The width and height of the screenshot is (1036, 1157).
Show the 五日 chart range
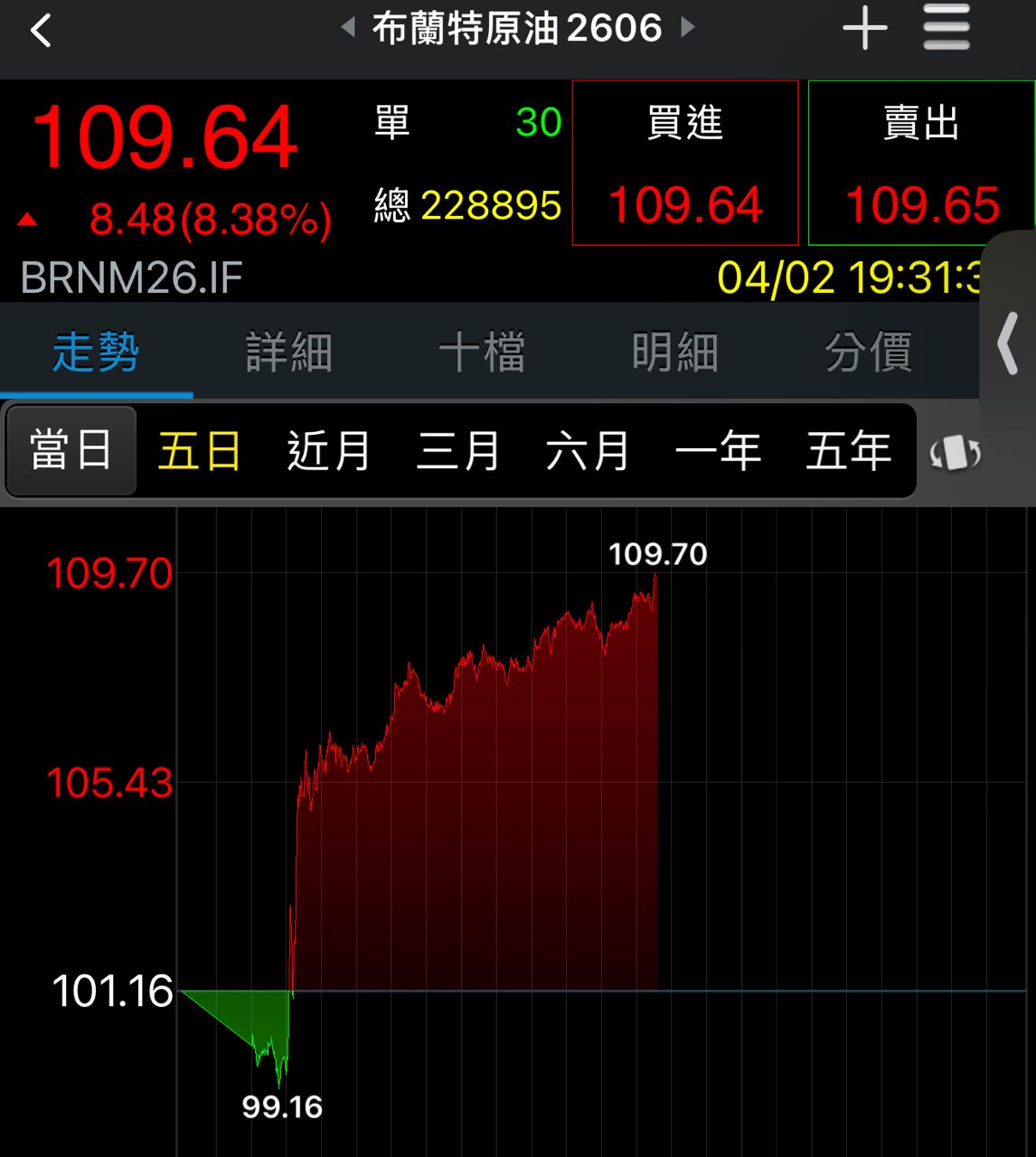[x=200, y=450]
